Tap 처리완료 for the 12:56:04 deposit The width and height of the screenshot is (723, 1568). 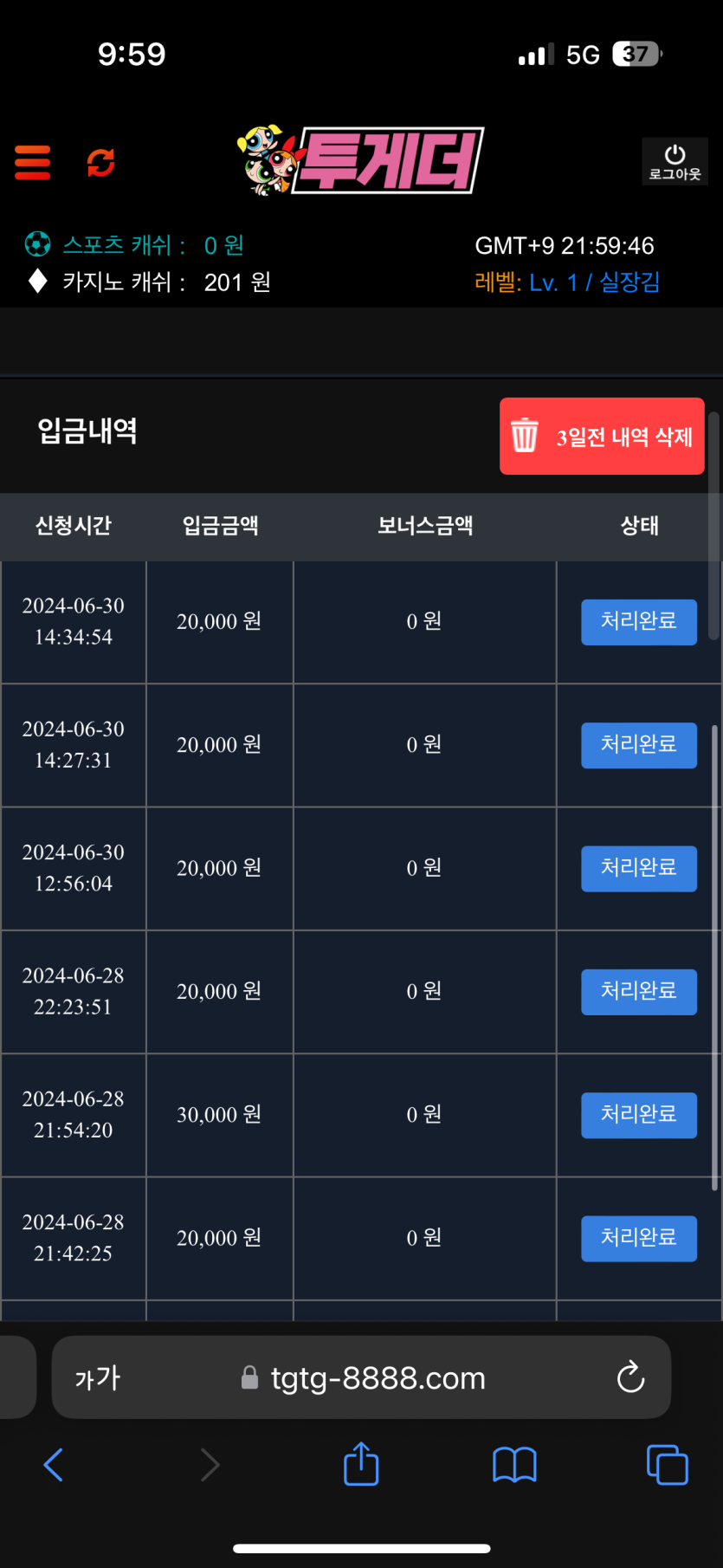pos(638,868)
